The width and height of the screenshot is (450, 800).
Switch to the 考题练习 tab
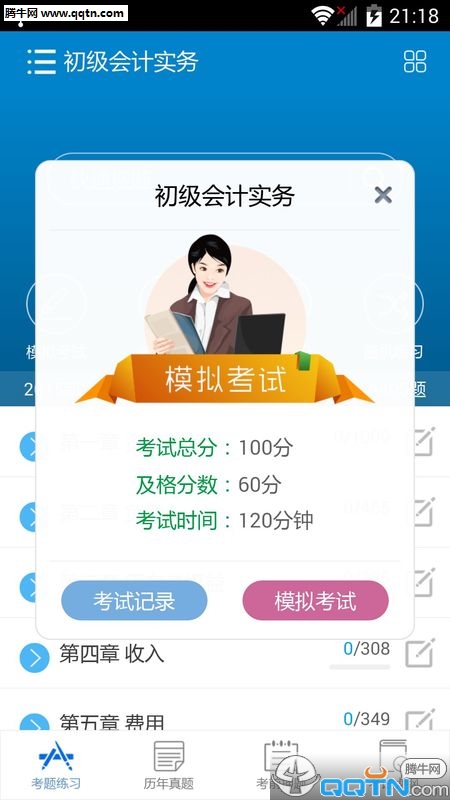56,765
